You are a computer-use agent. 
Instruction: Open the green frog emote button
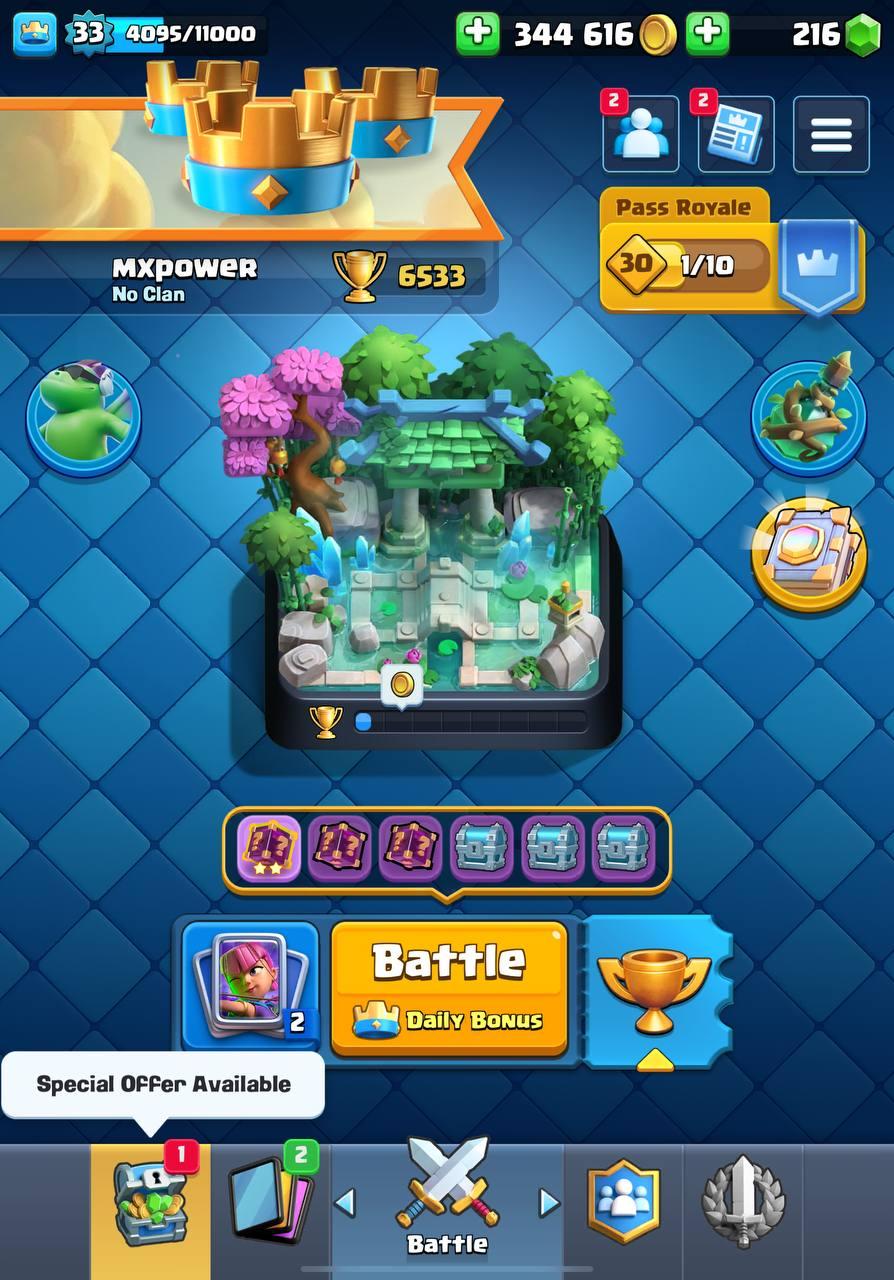[83, 417]
